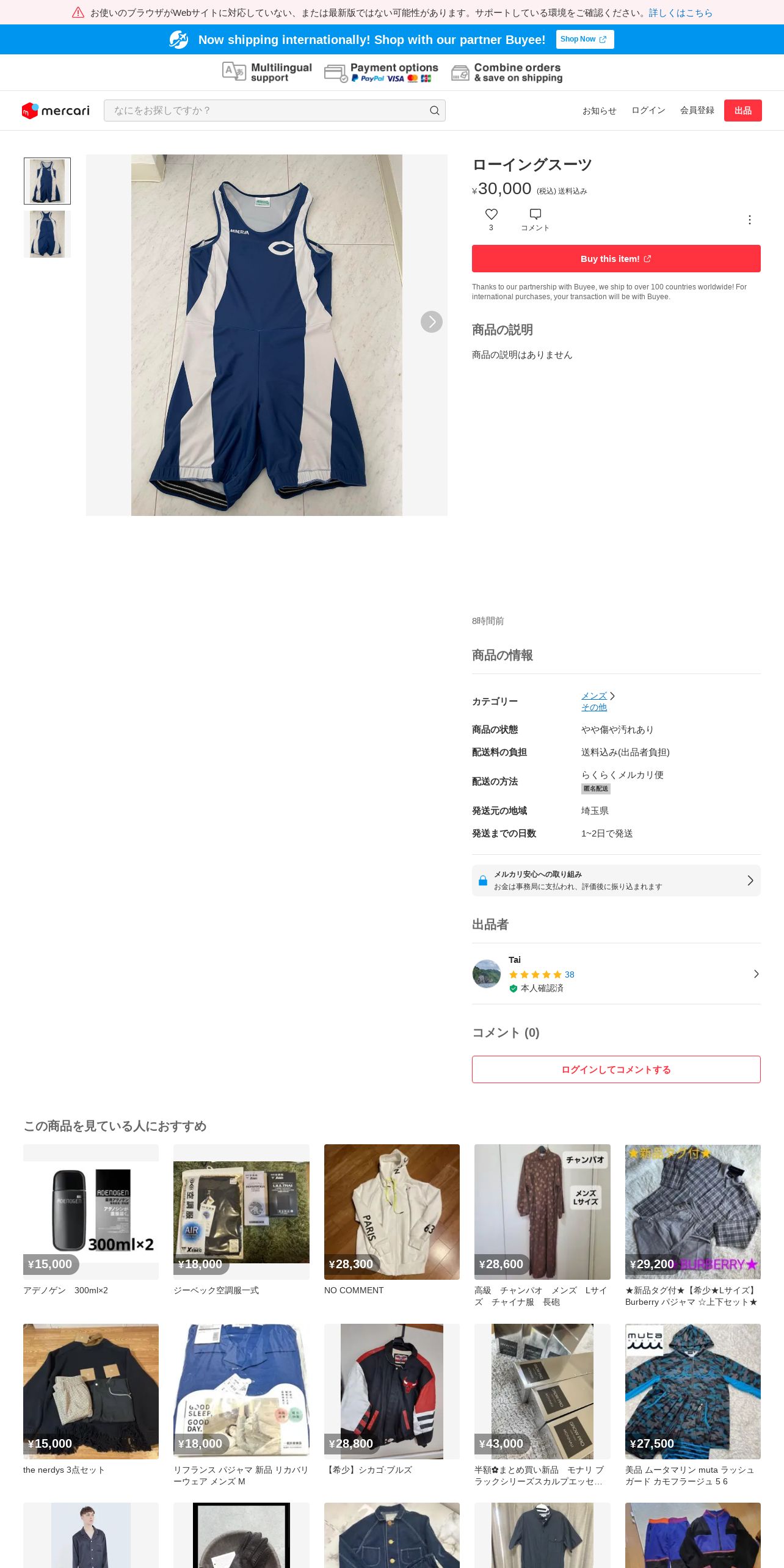Open お知らせ notifications
The image size is (784, 1568).
pyautogui.click(x=599, y=111)
